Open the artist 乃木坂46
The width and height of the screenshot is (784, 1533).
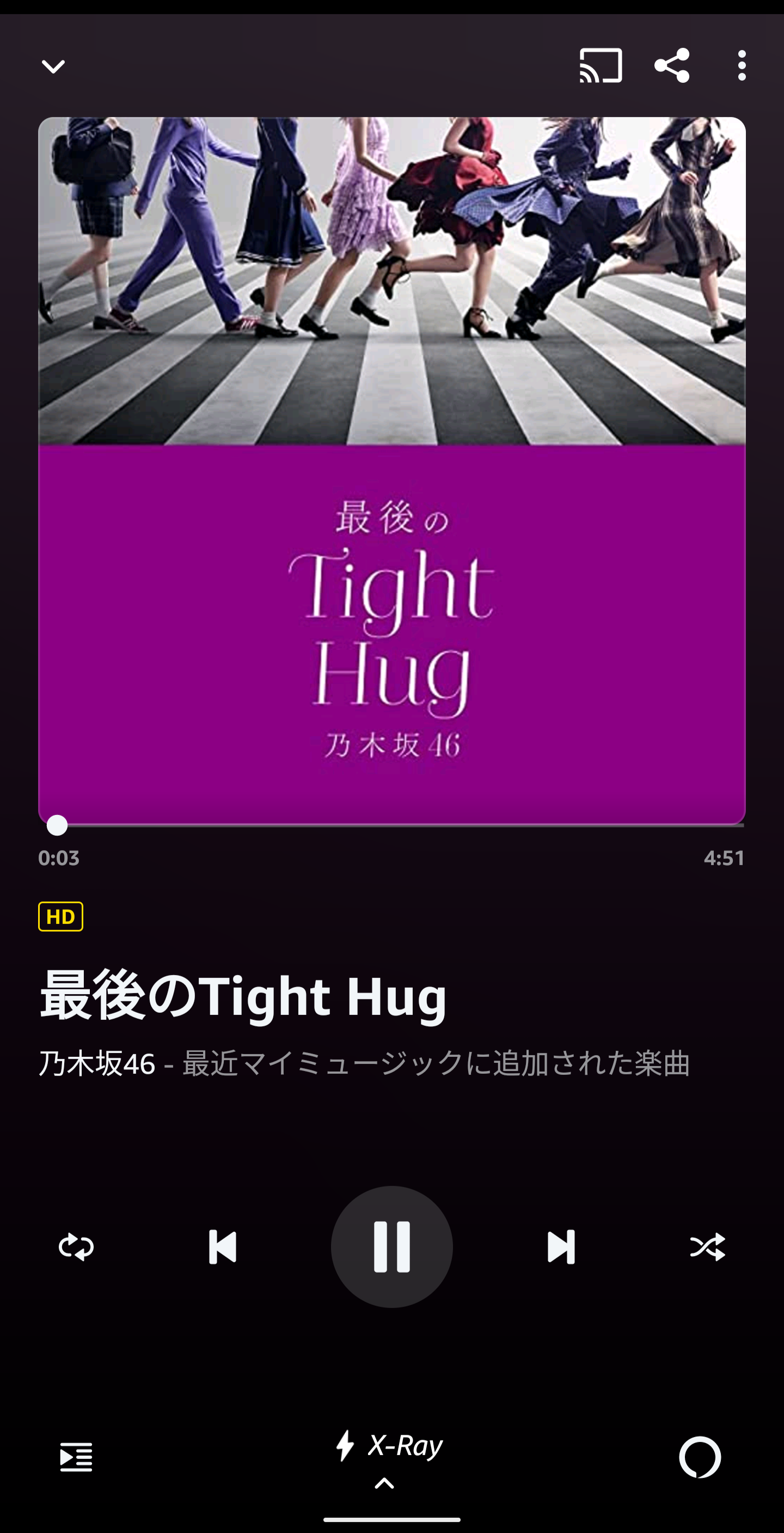(97, 1063)
